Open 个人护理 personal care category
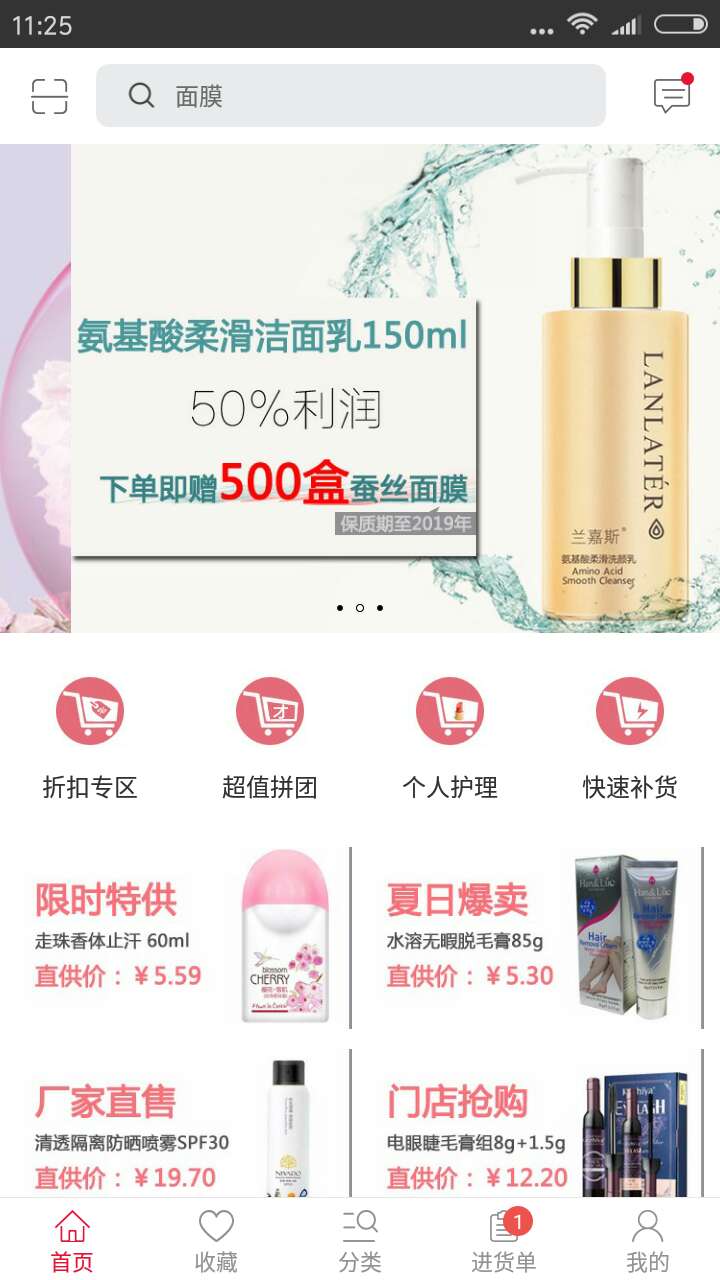Screen dimensions: 720x1280 click(450, 738)
